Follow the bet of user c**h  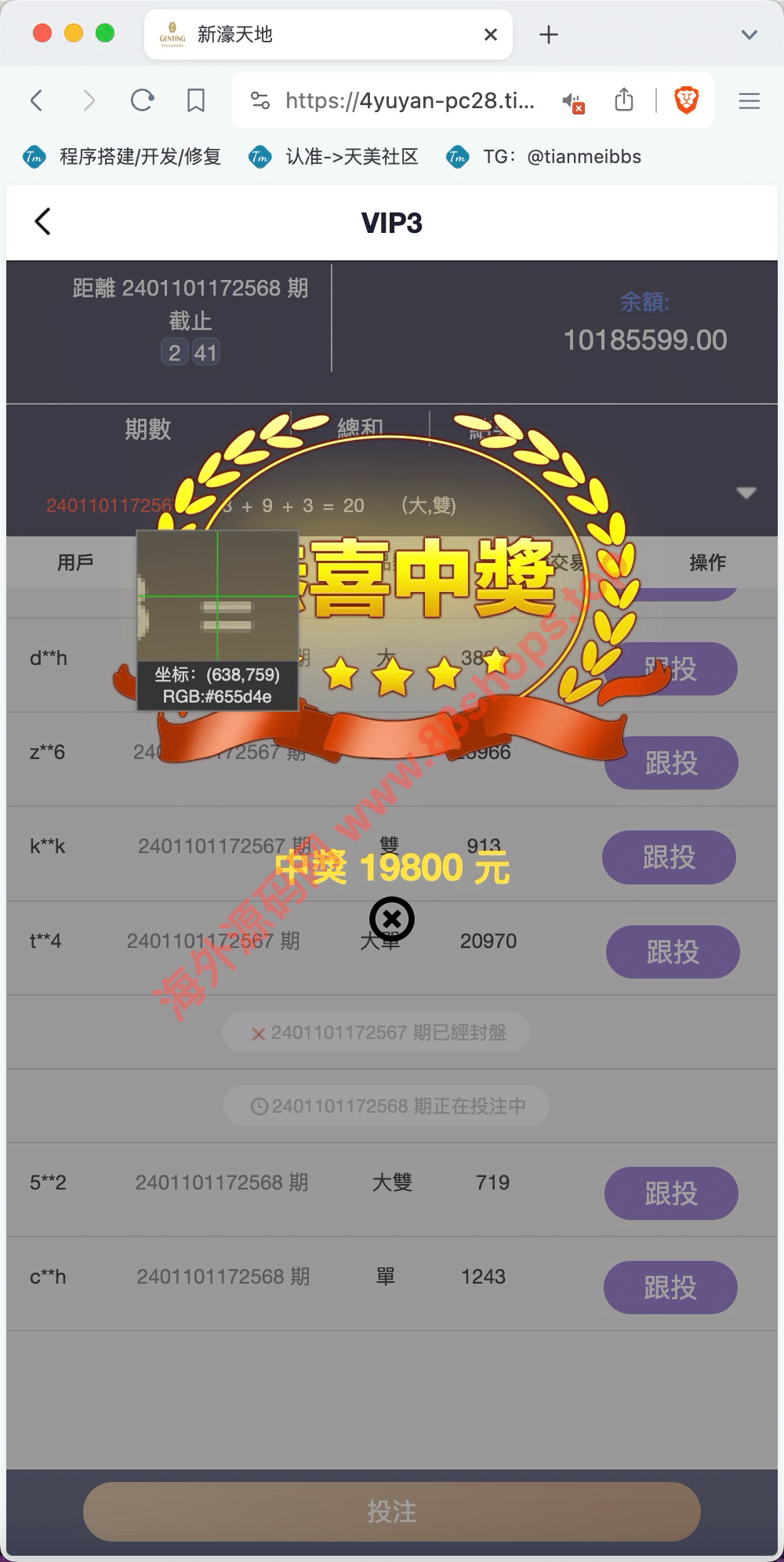point(670,1288)
